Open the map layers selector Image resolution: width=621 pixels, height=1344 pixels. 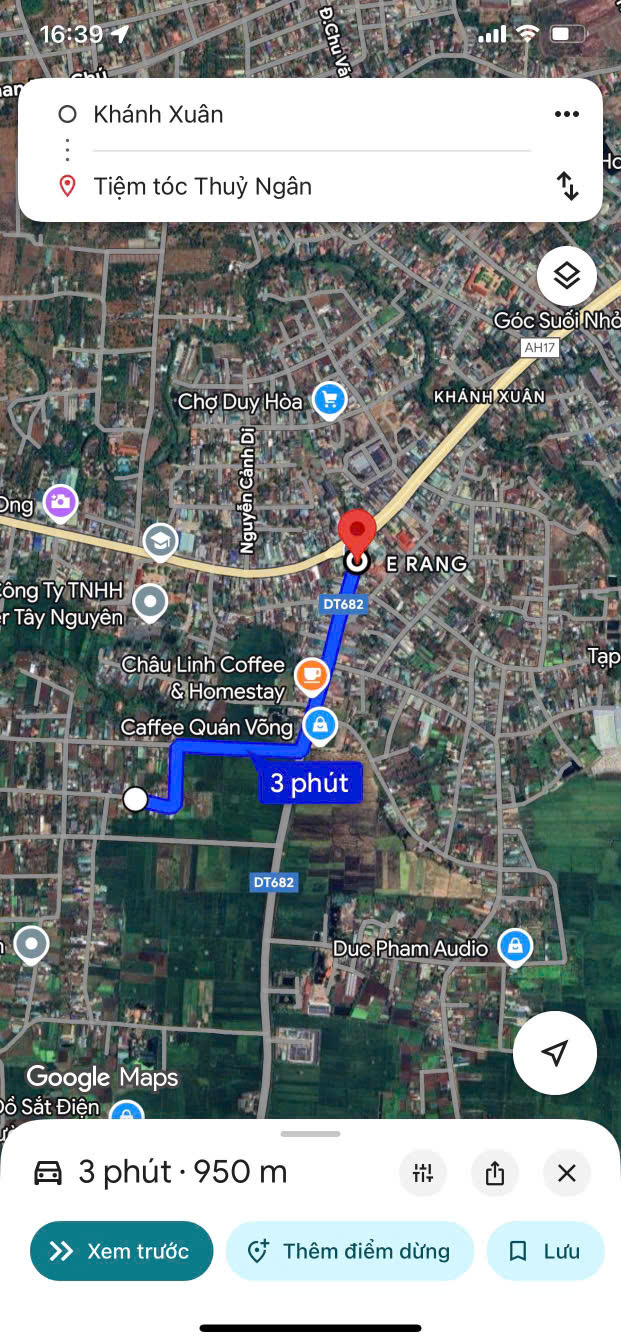coord(567,275)
